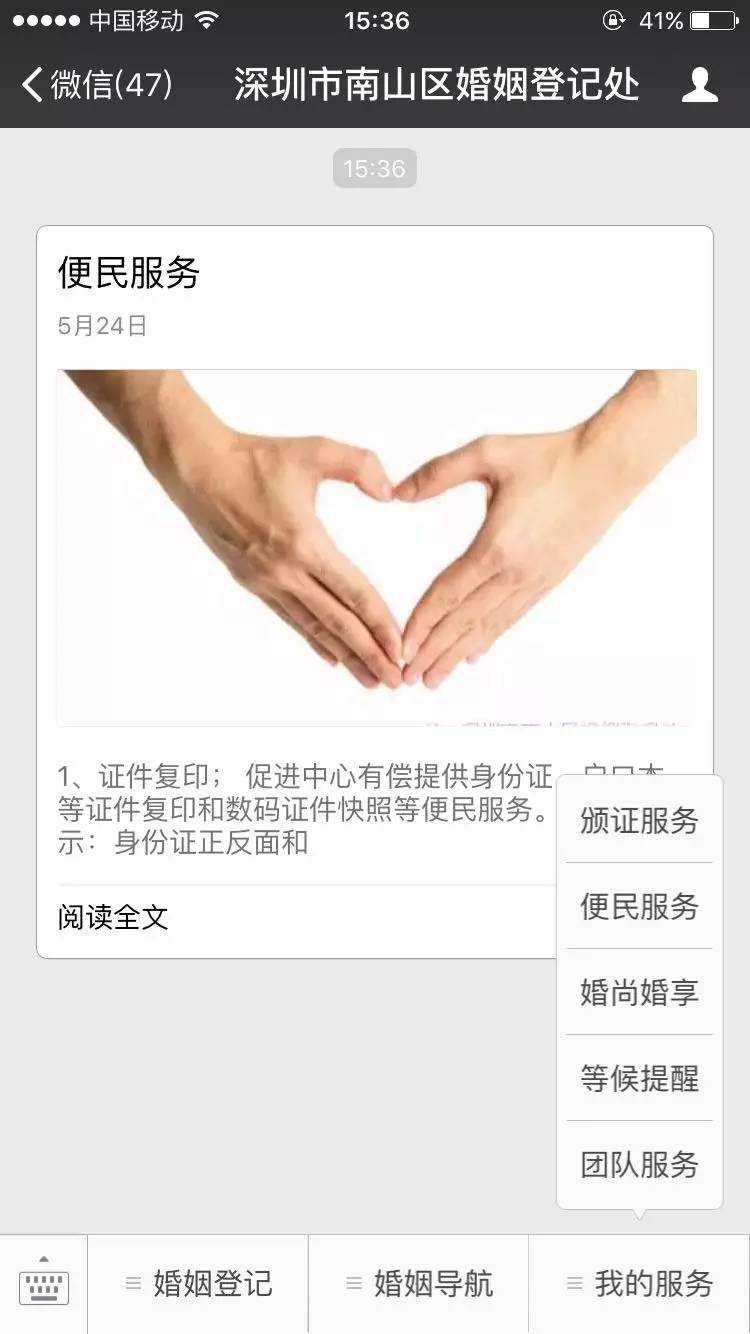Open the 便民服务 article card
This screenshot has width=750, height=1334.
(300, 548)
